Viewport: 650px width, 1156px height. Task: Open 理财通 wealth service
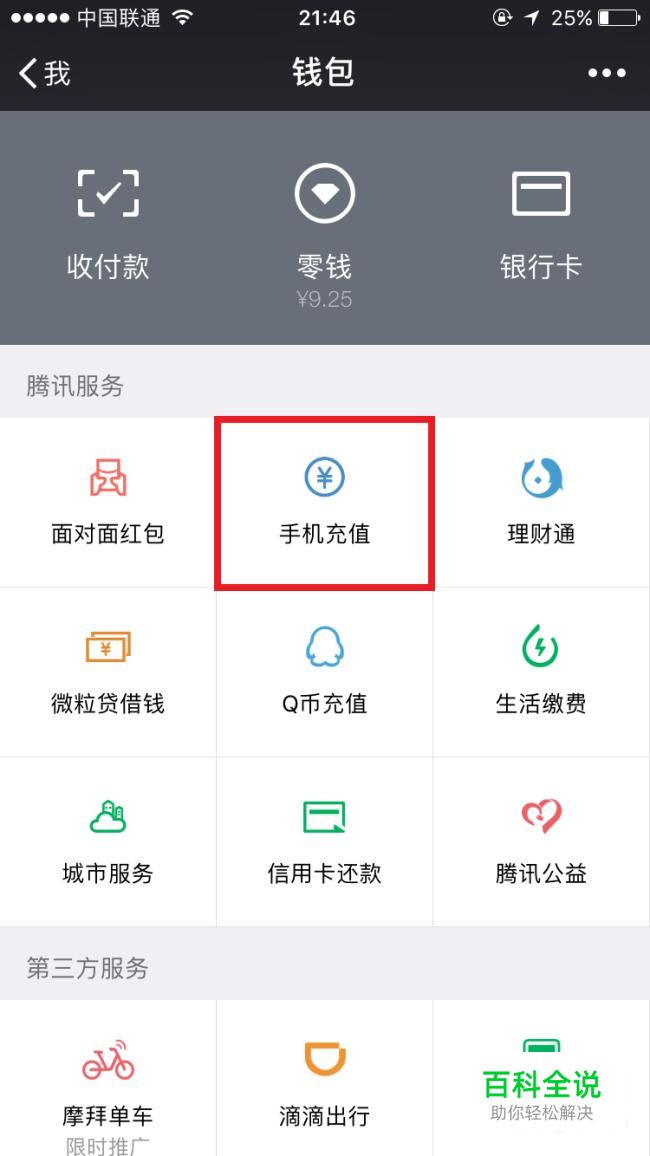(541, 502)
